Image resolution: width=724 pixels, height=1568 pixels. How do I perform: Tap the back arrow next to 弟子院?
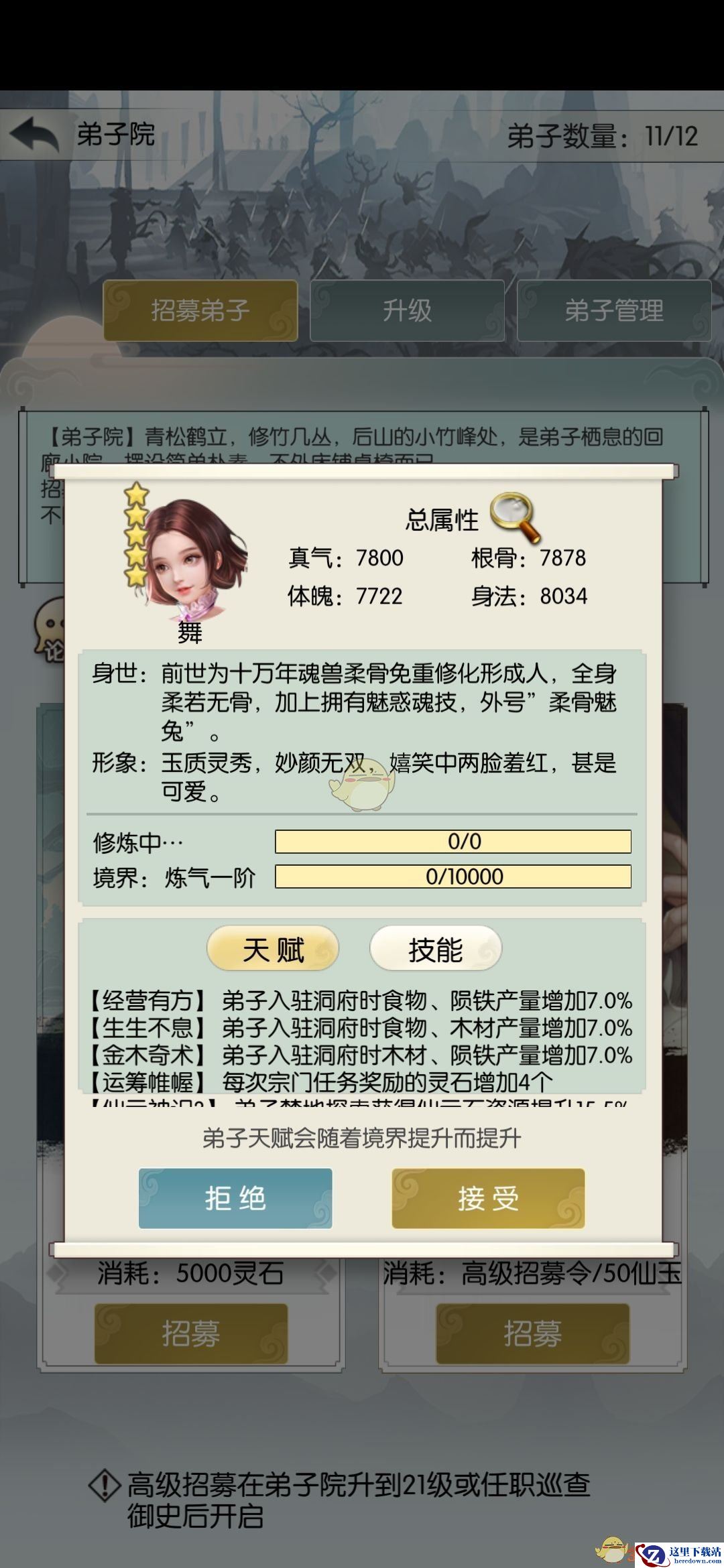click(34, 135)
